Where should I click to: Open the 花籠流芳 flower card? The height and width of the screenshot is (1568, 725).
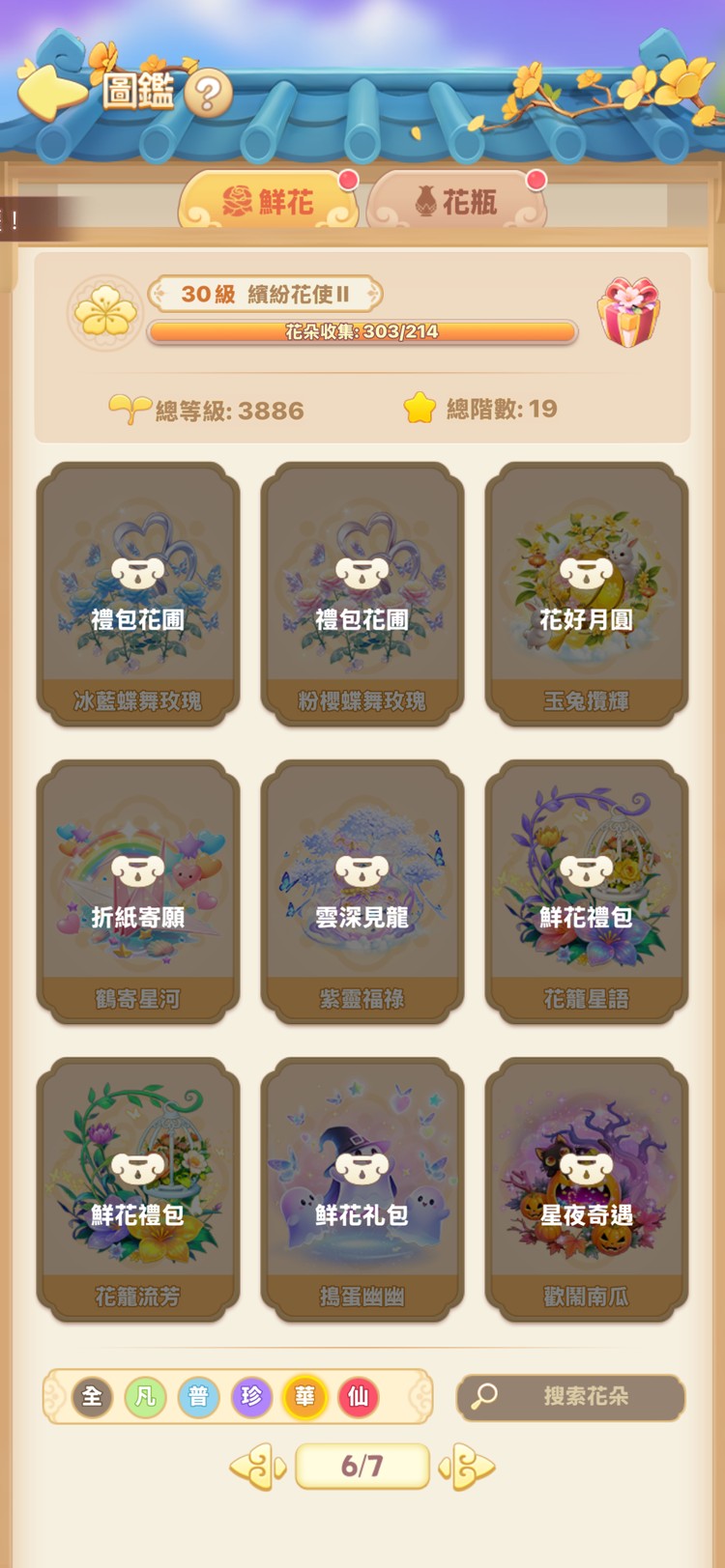[x=138, y=1188]
